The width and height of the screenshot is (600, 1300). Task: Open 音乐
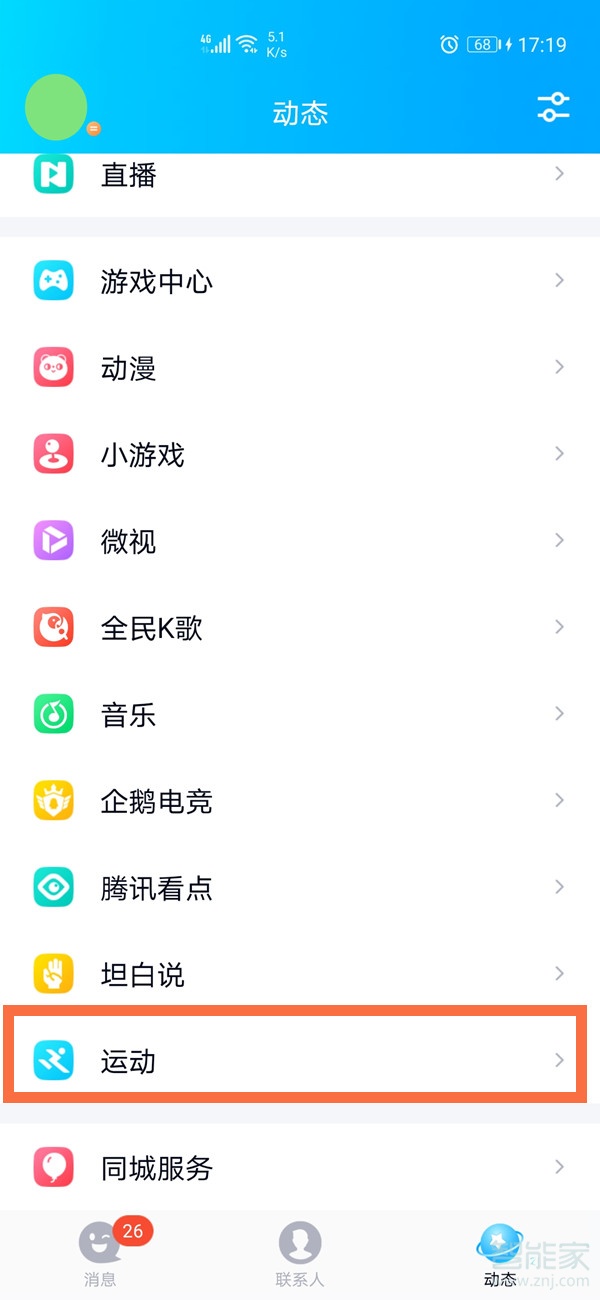300,715
